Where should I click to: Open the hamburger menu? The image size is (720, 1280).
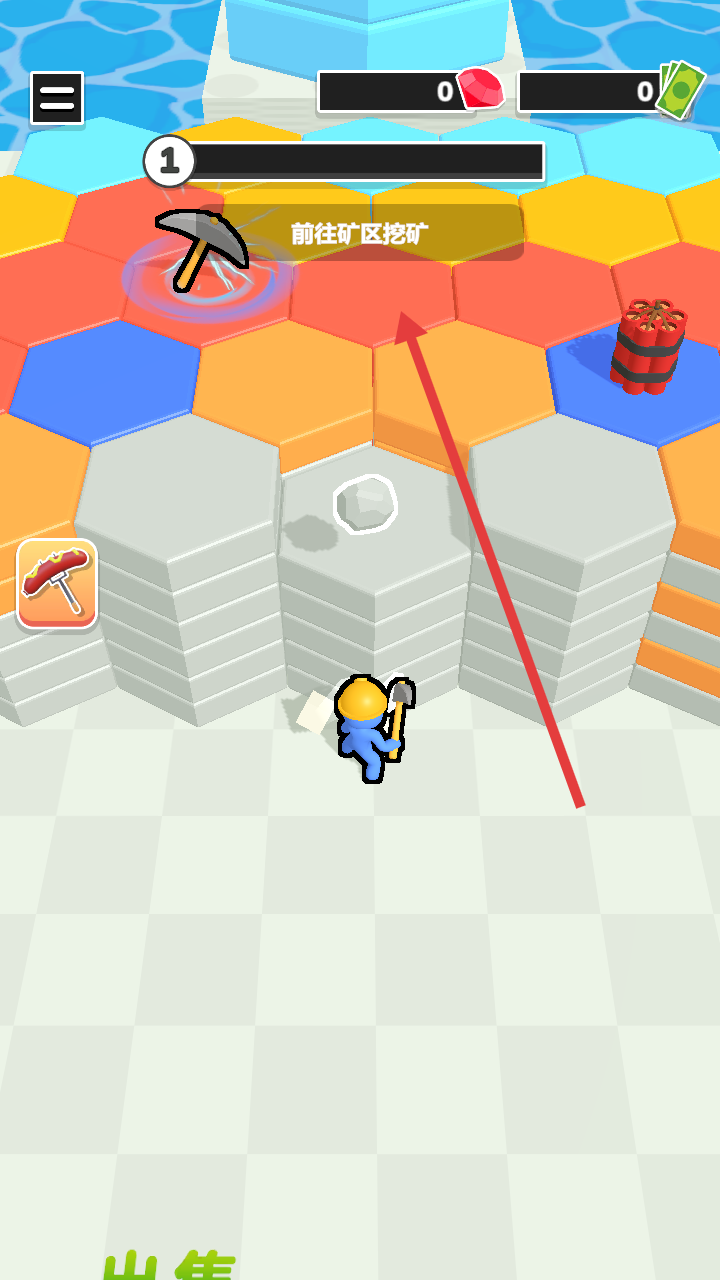(57, 98)
